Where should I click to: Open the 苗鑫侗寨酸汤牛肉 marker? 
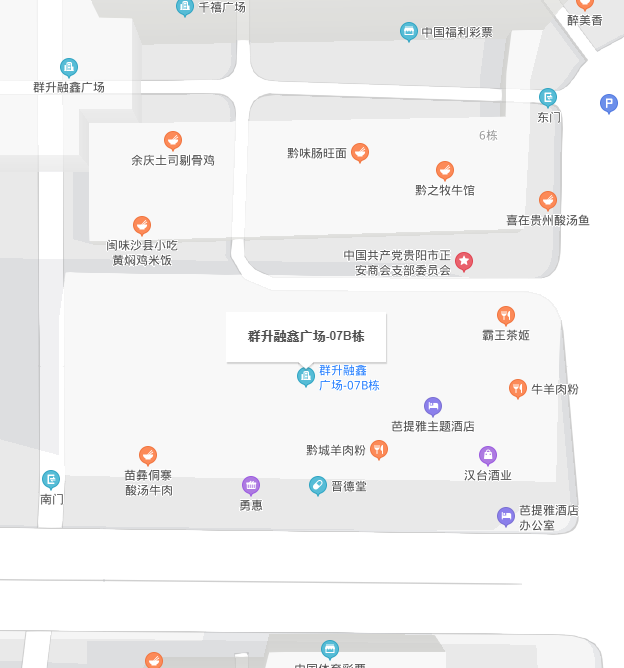coord(148,456)
